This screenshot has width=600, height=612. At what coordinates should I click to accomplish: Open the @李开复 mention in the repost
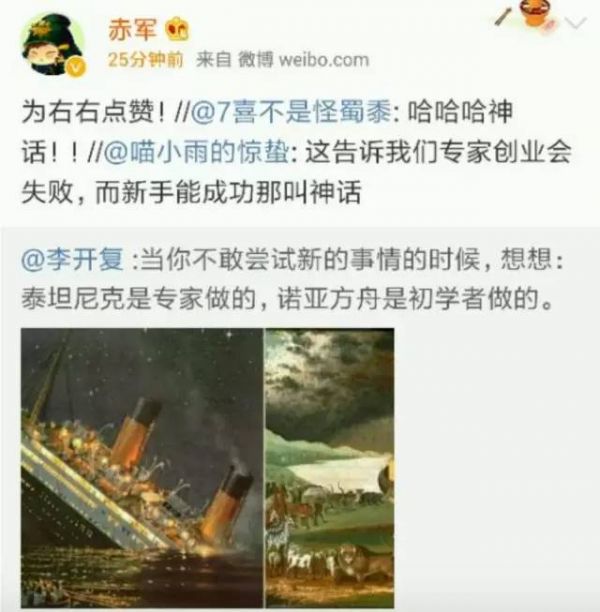tap(74, 260)
